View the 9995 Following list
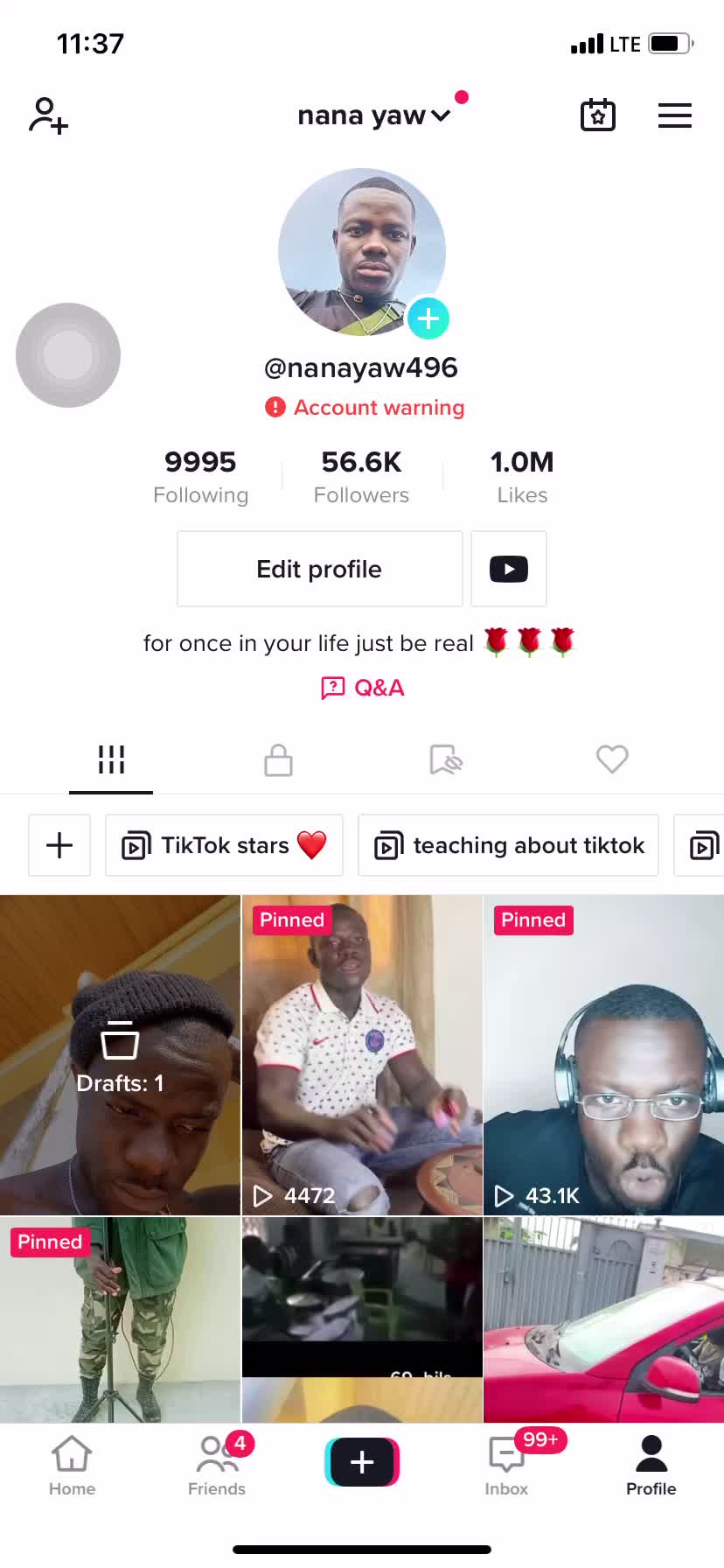Viewport: 724px width, 1568px height. [x=200, y=477]
